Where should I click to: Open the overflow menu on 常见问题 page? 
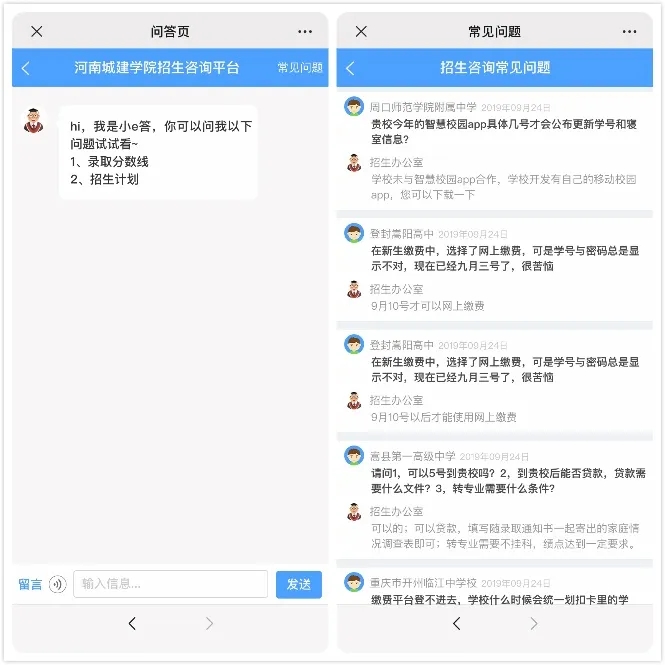point(629,32)
